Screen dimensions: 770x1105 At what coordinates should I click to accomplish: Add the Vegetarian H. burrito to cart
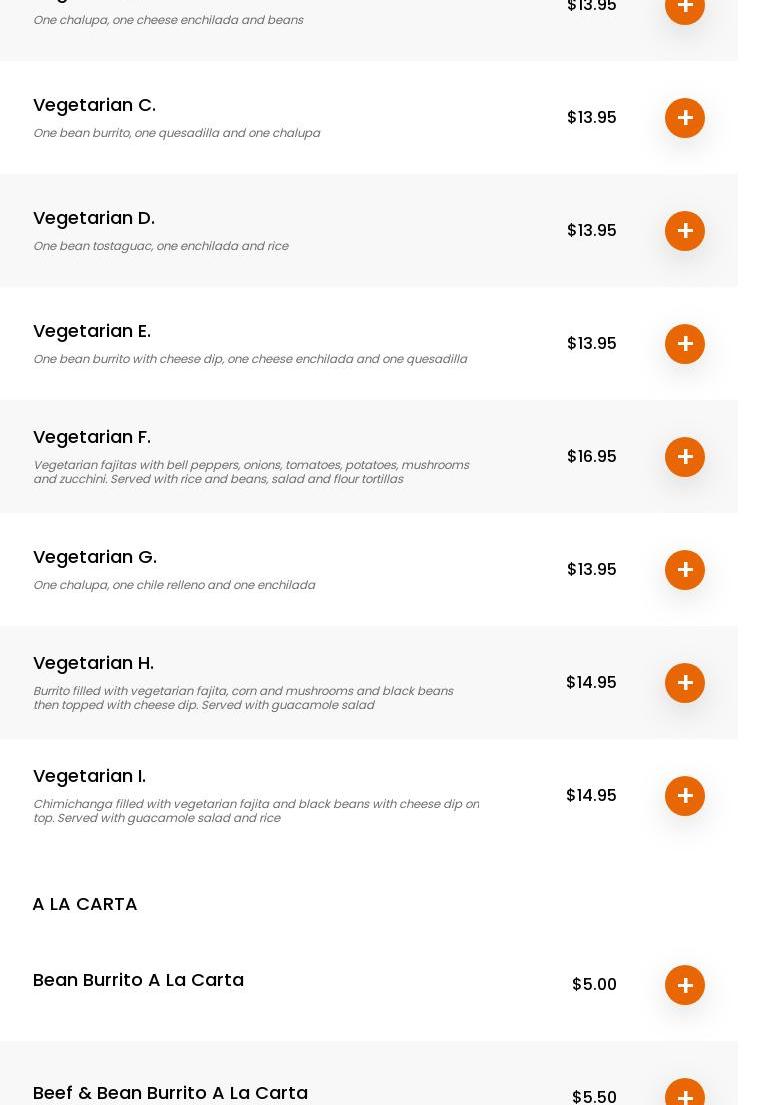coord(685,683)
